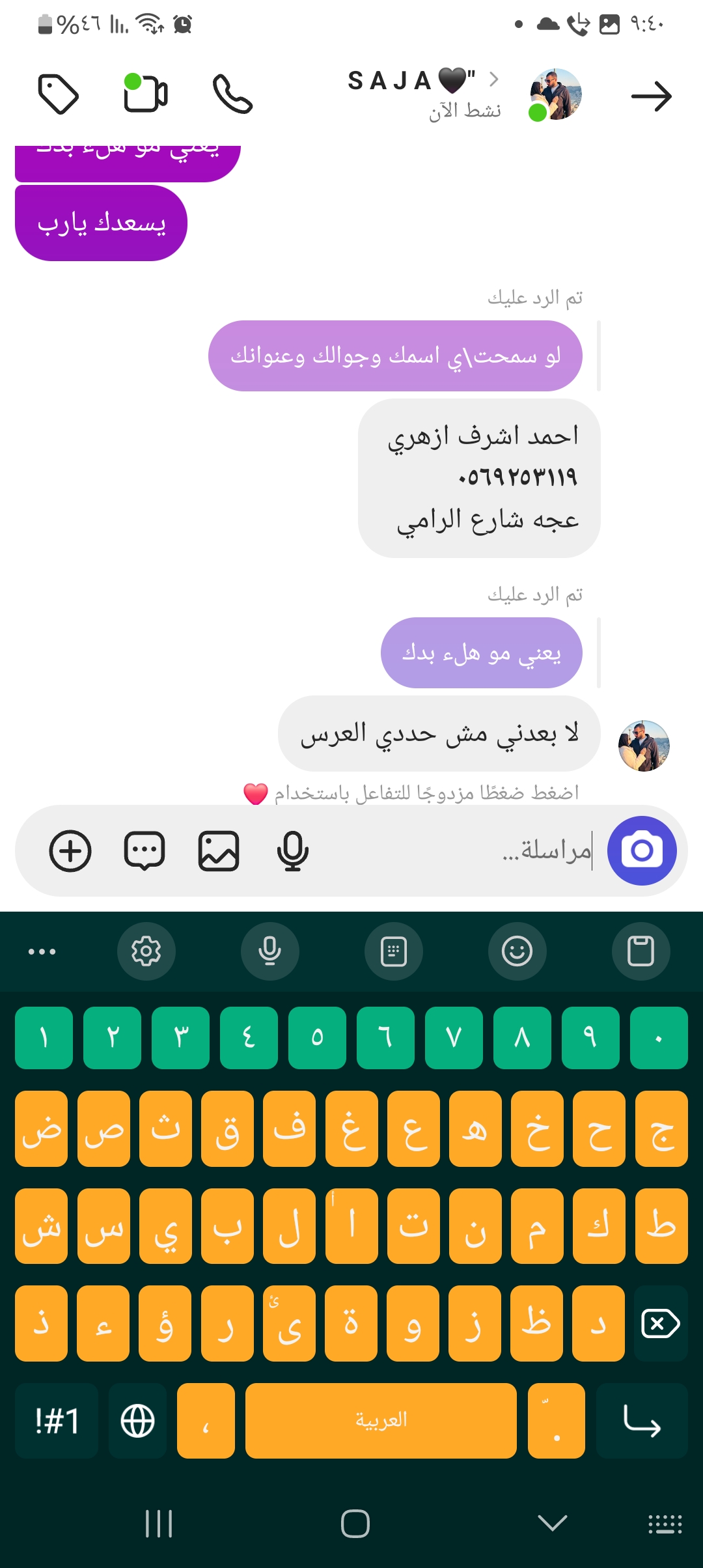Tap the backspace key
703x1568 pixels.
[x=661, y=1323]
